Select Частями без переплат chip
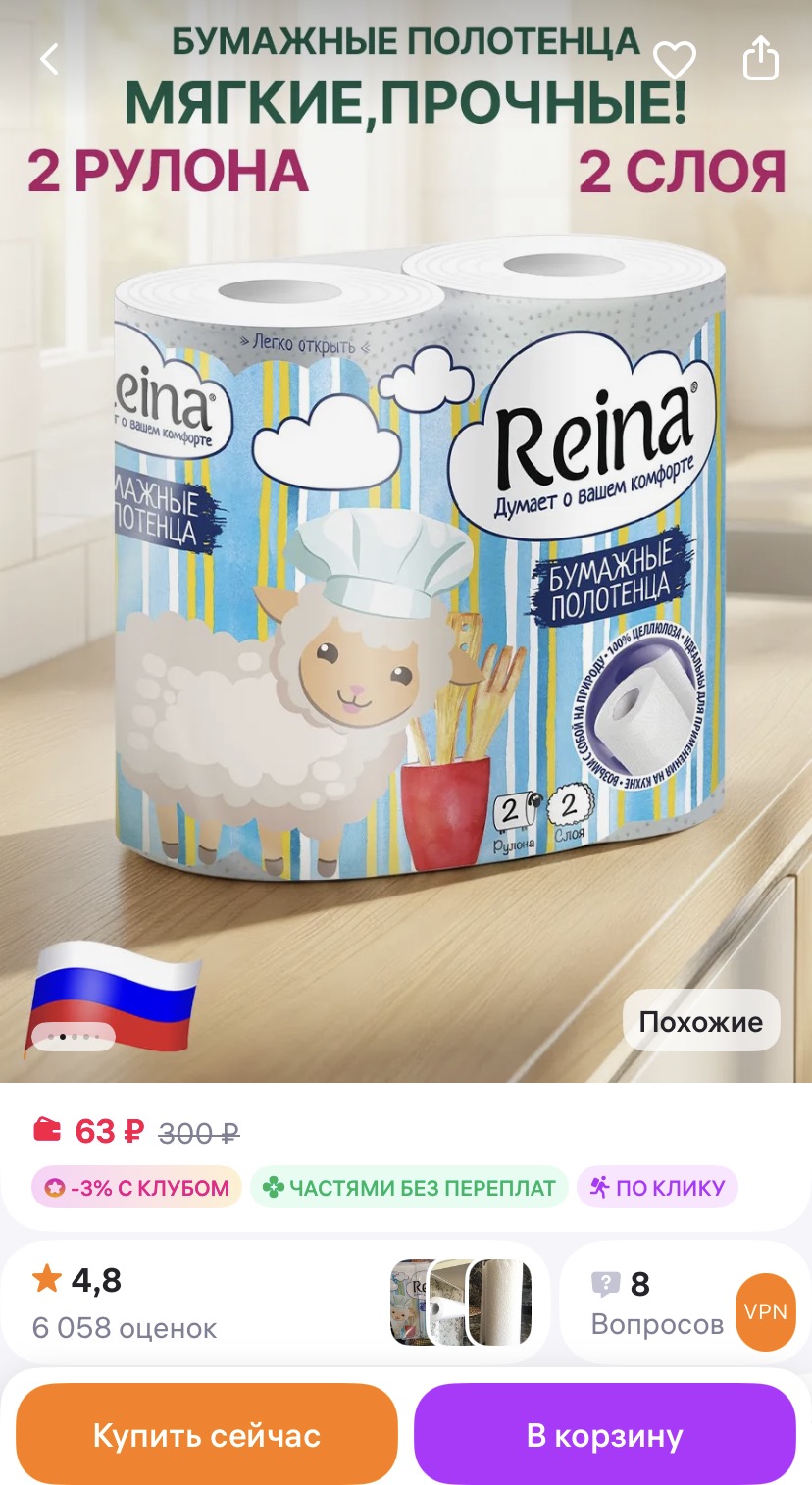The width and height of the screenshot is (812, 1485). (x=409, y=1188)
